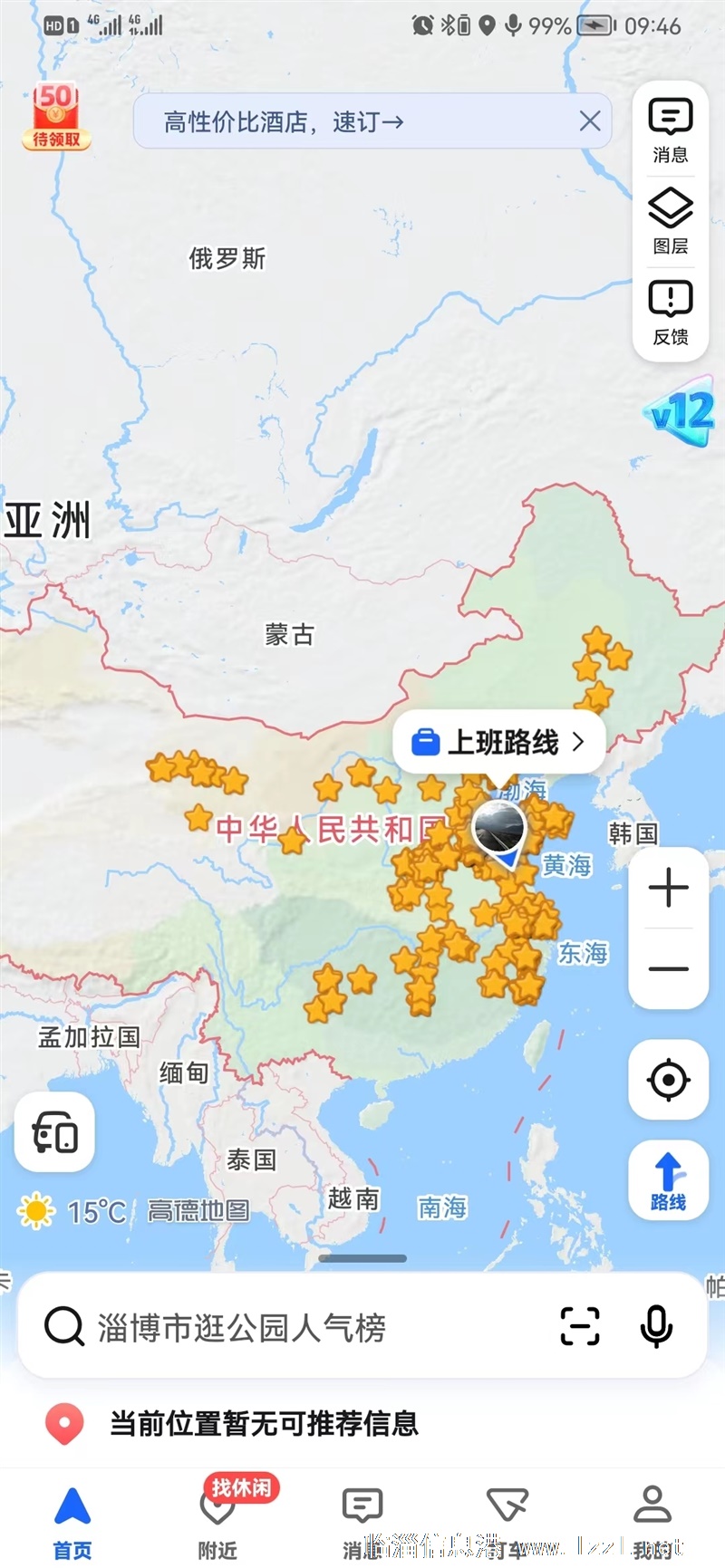
Task: Open the 反馈 feedback option
Action: tap(671, 313)
